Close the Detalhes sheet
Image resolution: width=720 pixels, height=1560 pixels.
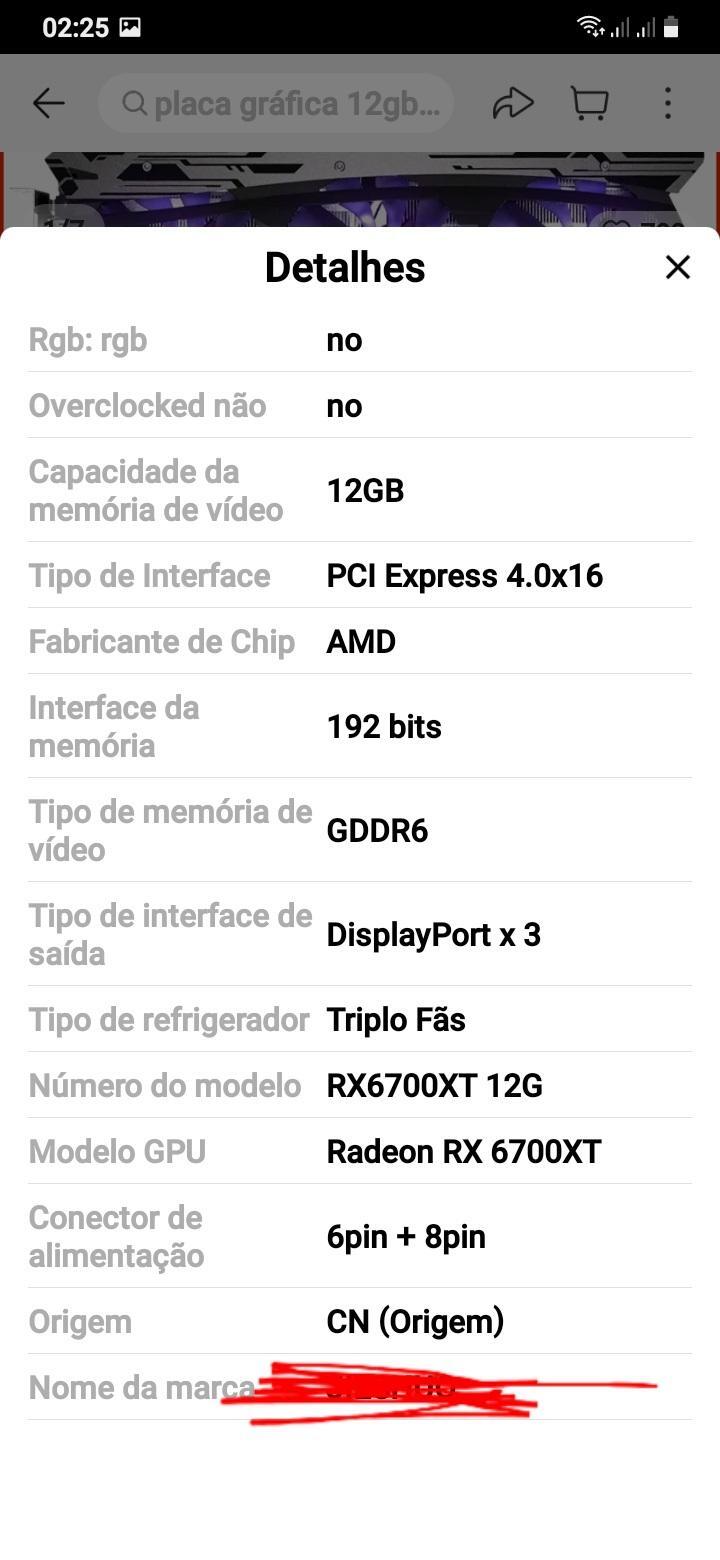tap(677, 267)
